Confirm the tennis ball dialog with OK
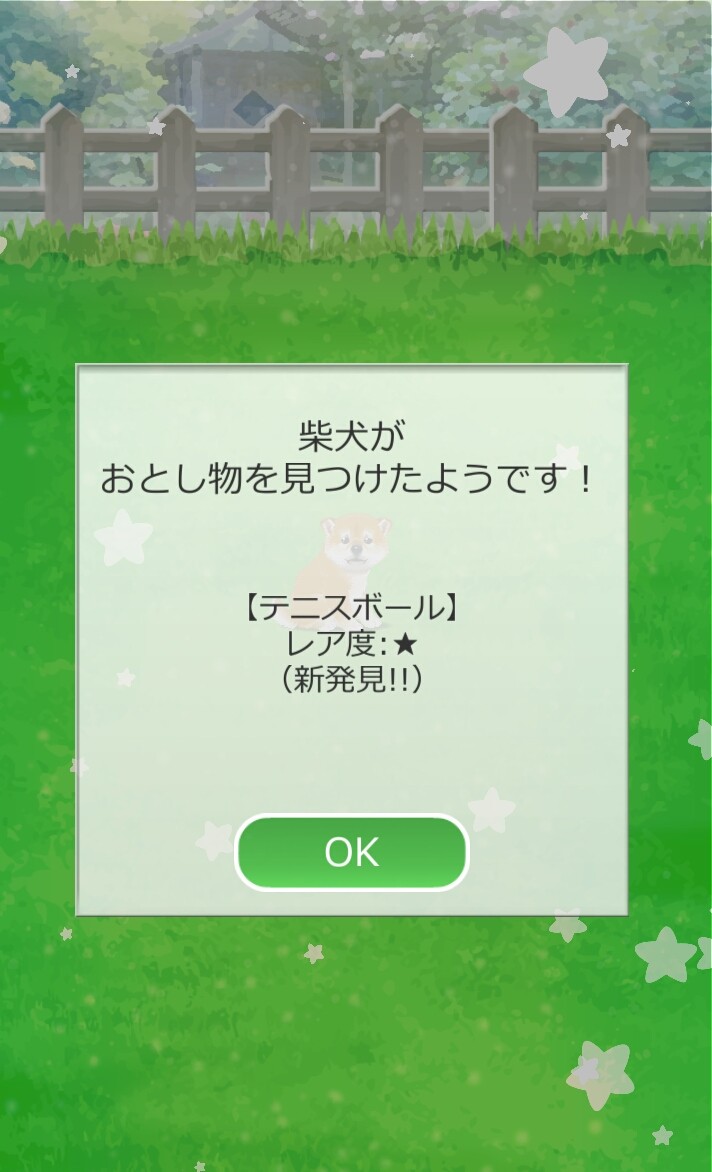The height and width of the screenshot is (1172, 712). pyautogui.click(x=351, y=852)
